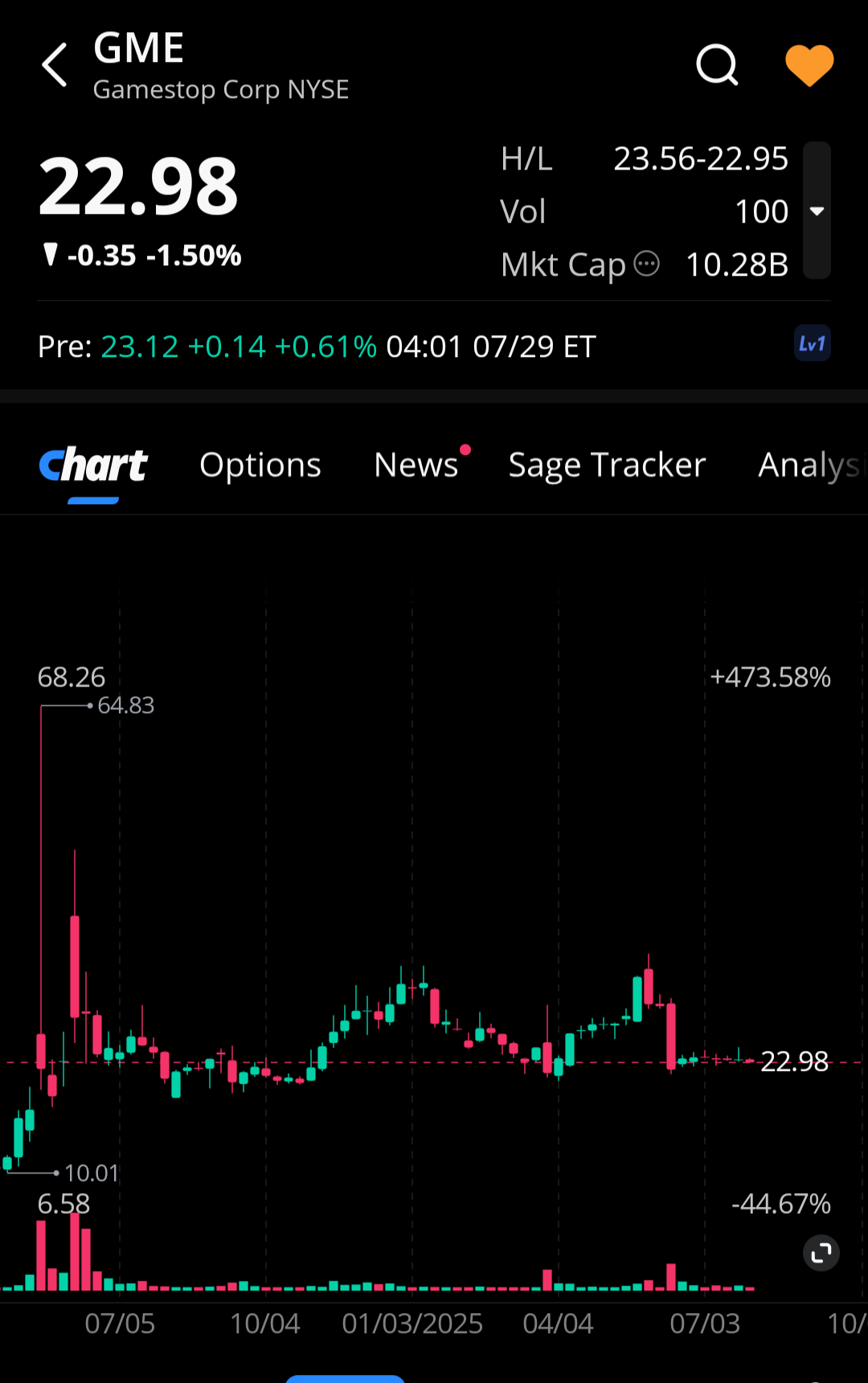This screenshot has width=868, height=1383.
Task: Tap the Lv1 quote level badge
Action: point(812,344)
